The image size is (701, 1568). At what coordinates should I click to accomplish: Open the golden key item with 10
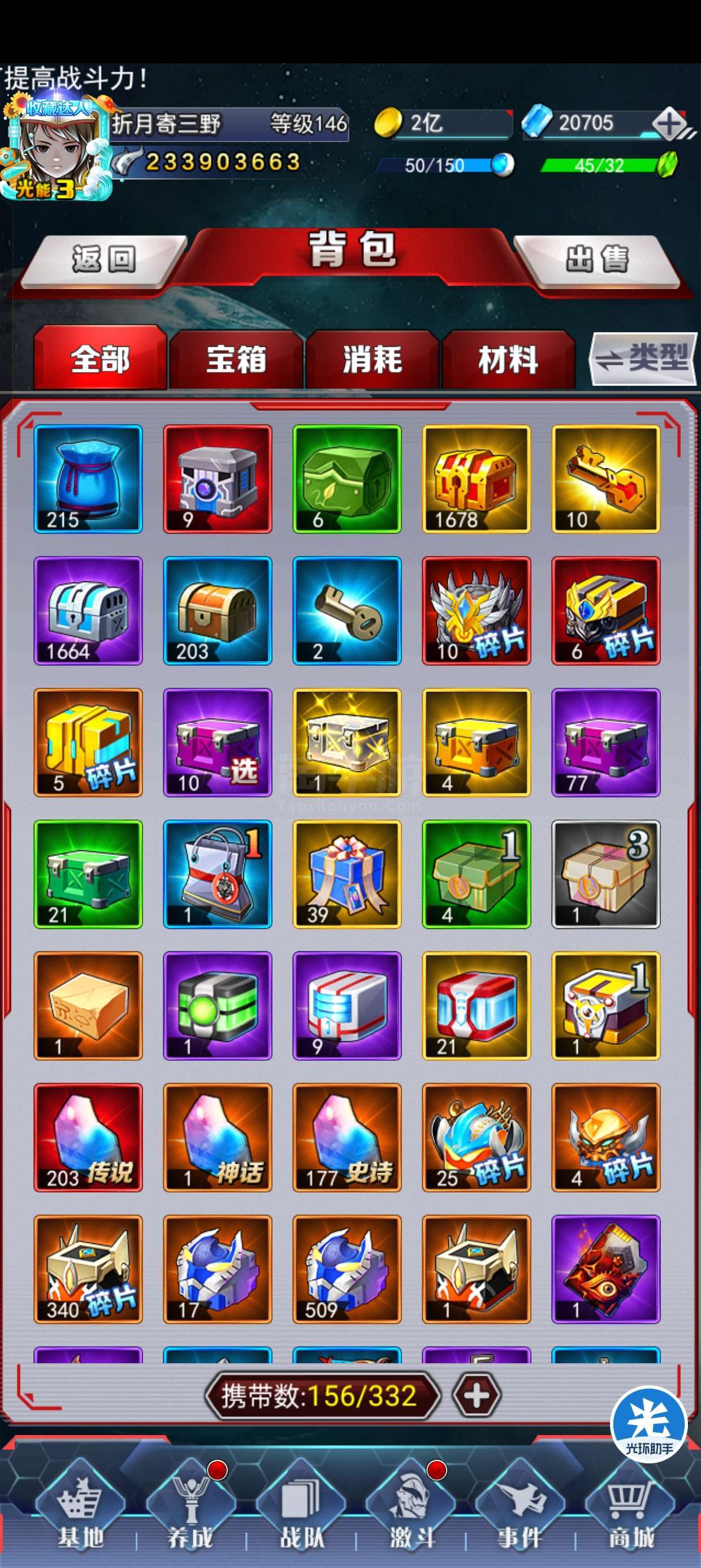point(606,479)
